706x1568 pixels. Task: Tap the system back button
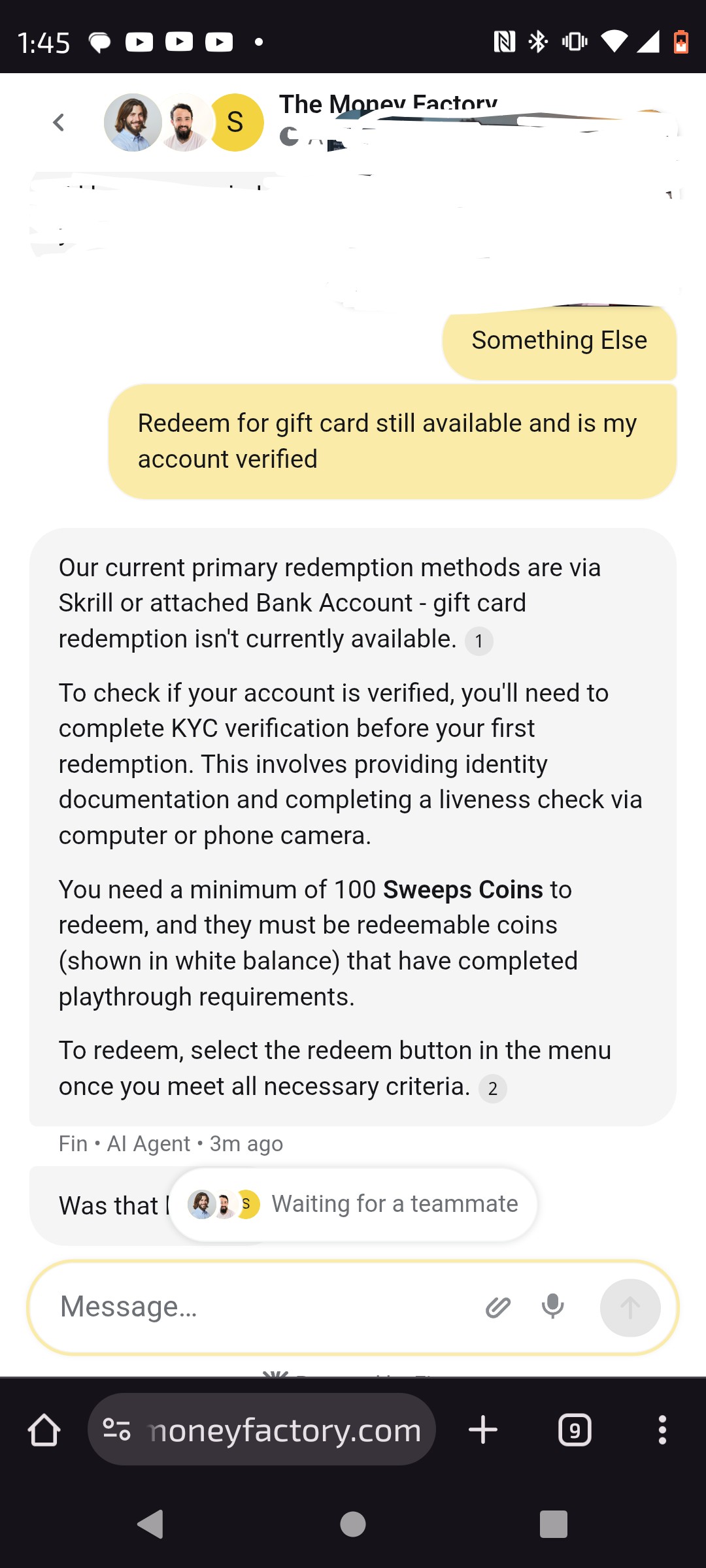[150, 1524]
